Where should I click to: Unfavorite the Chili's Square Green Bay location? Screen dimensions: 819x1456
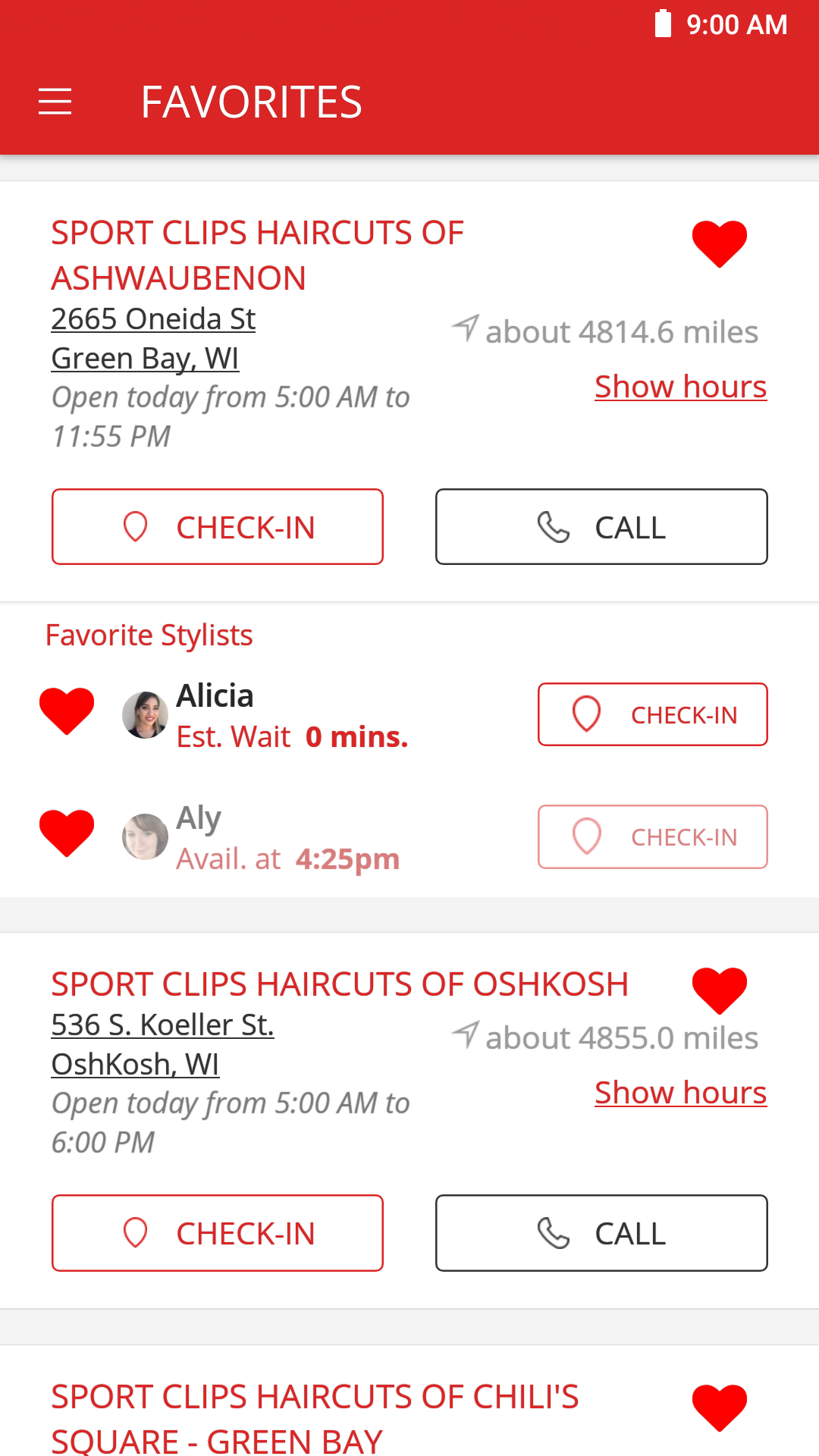720,1408
